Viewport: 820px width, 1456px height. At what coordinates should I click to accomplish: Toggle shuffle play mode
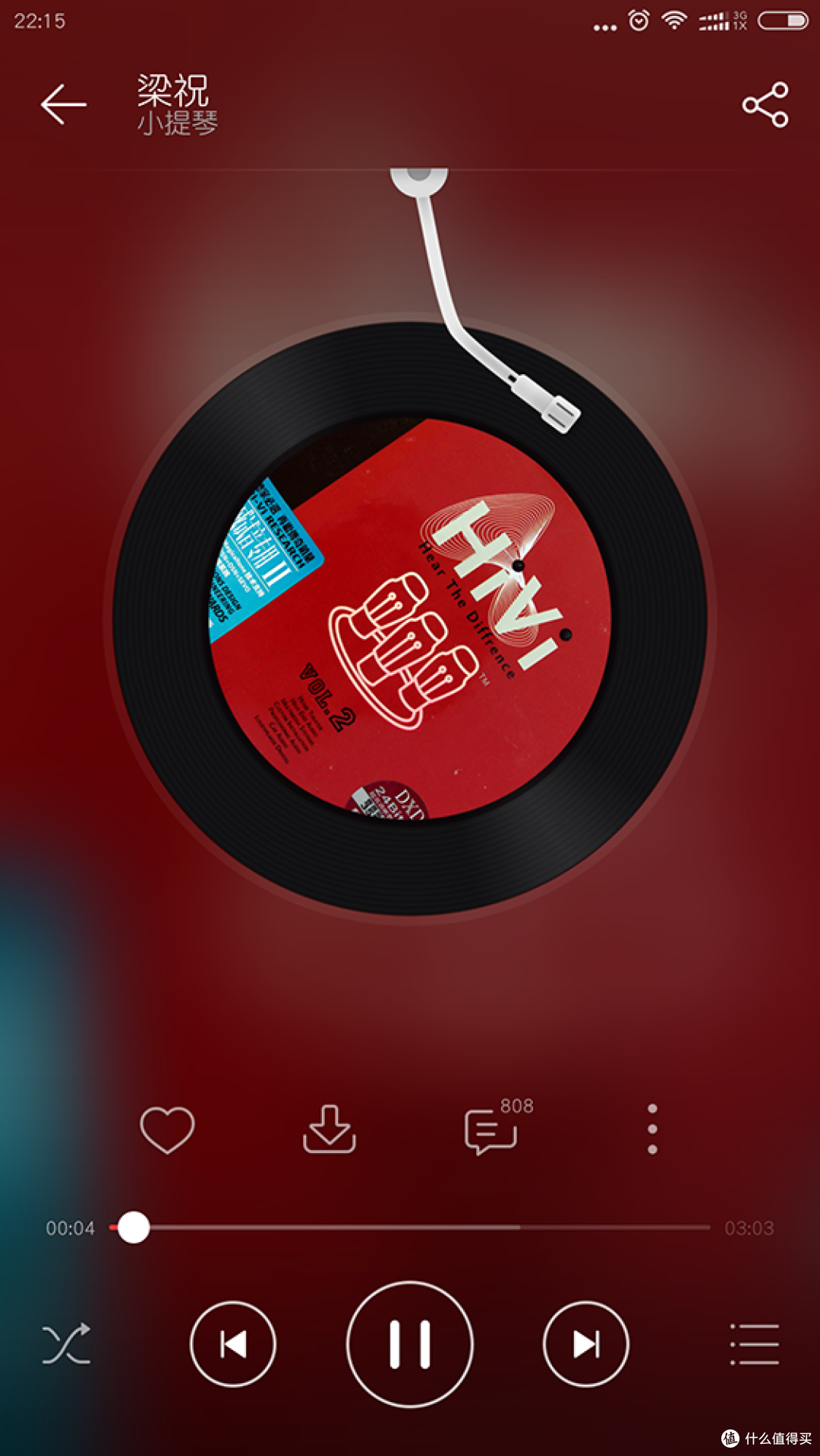coord(66,1344)
